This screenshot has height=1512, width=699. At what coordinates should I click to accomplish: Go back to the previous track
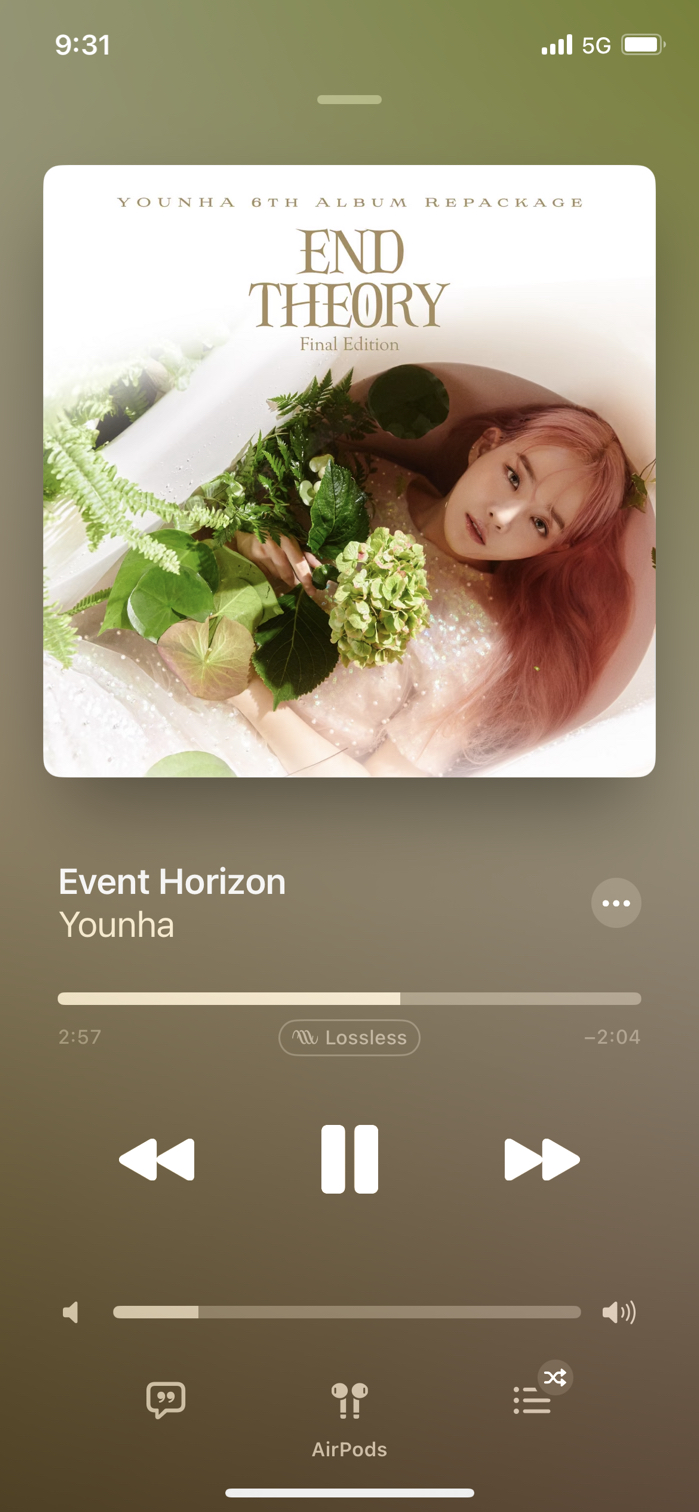pos(157,1159)
